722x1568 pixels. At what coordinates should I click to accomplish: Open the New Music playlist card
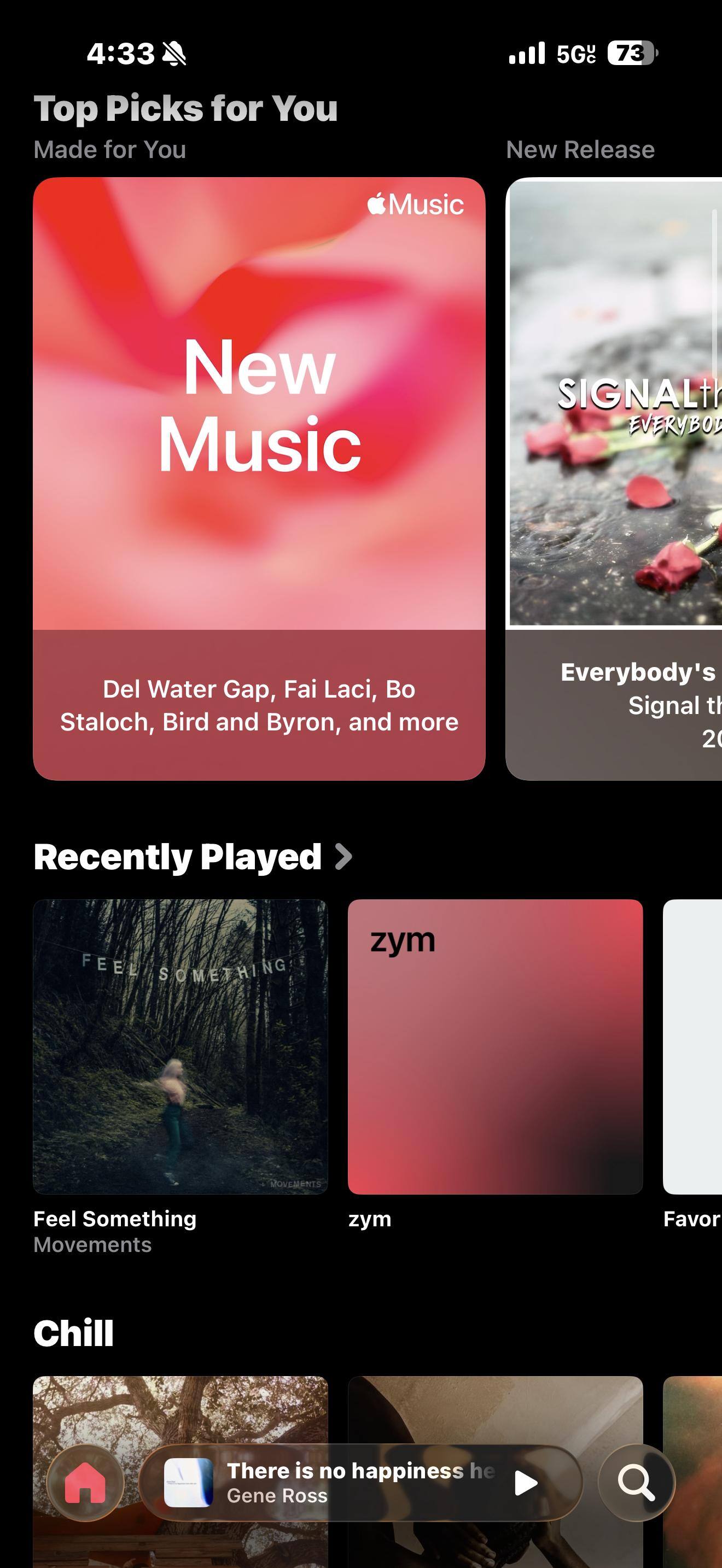pyautogui.click(x=259, y=478)
